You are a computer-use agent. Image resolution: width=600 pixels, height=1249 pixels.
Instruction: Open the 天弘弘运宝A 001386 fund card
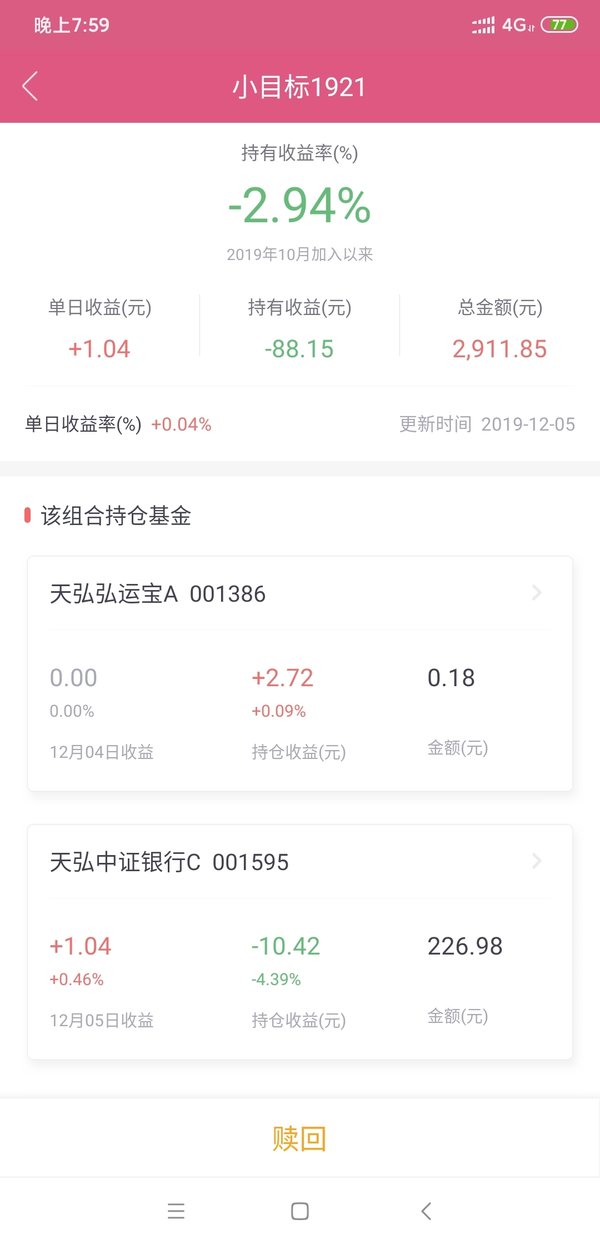tap(300, 674)
